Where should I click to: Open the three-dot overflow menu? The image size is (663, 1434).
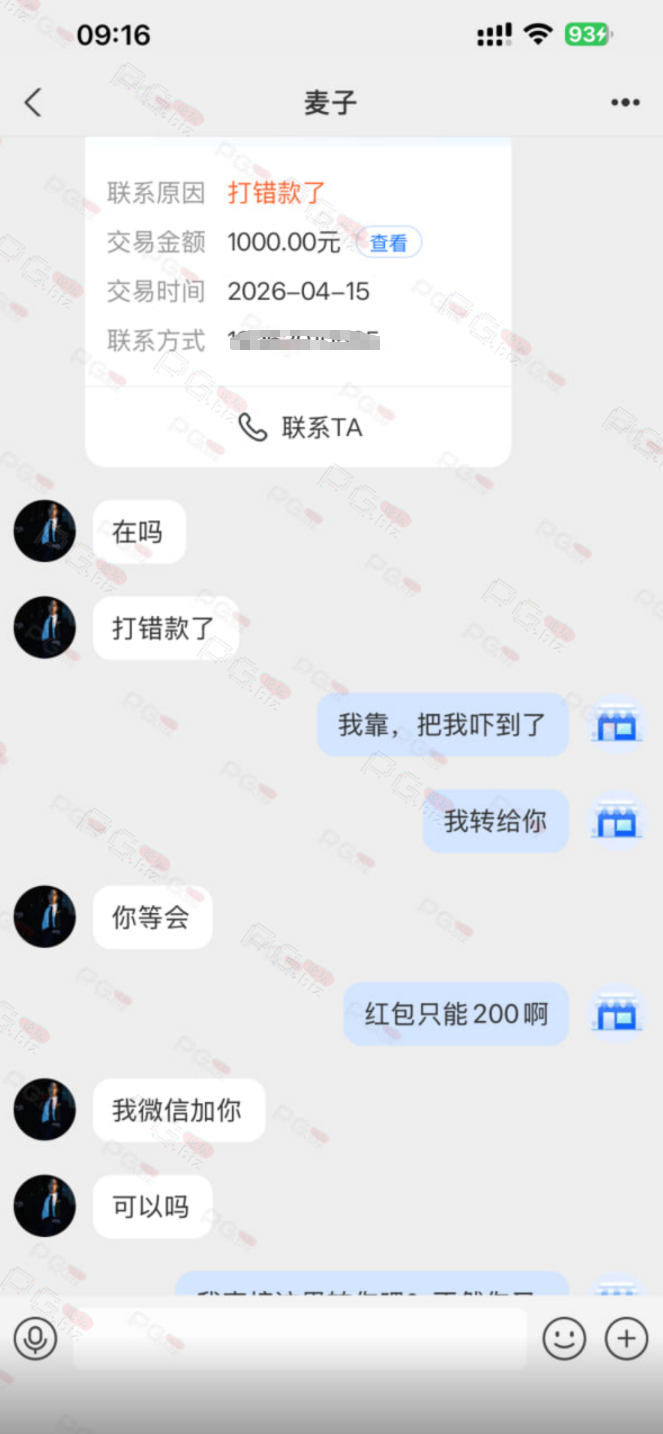pyautogui.click(x=625, y=102)
